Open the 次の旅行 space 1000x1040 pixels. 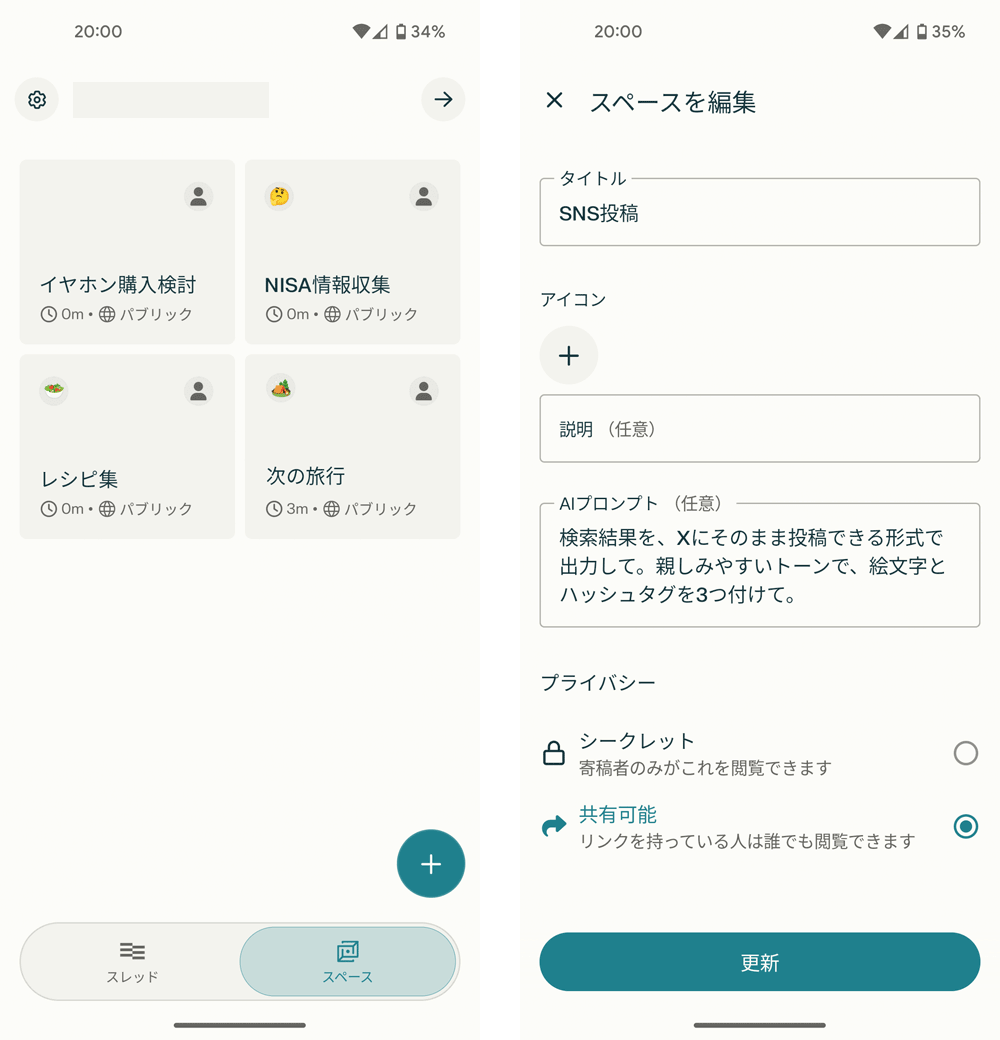pyautogui.click(x=352, y=446)
